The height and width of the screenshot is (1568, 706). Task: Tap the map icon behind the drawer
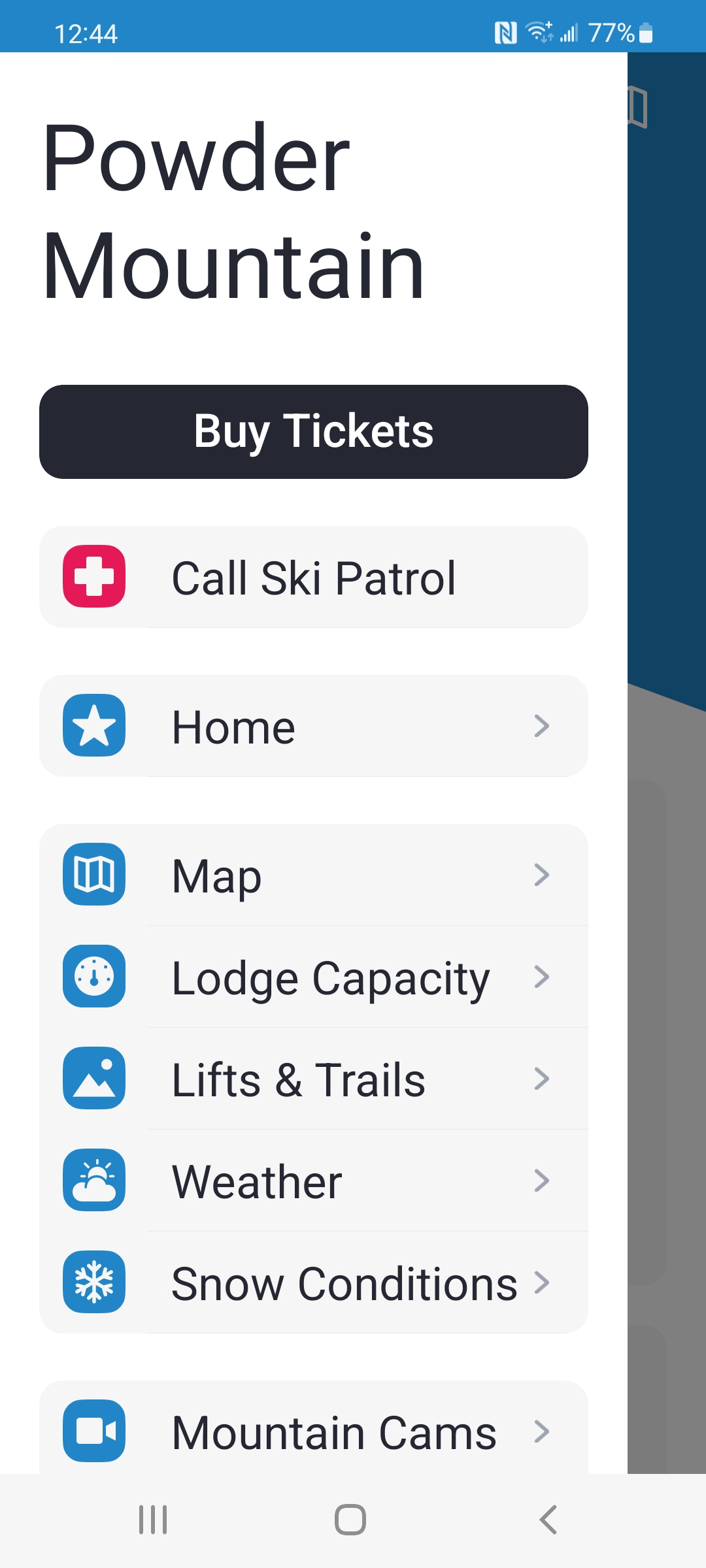(638, 107)
